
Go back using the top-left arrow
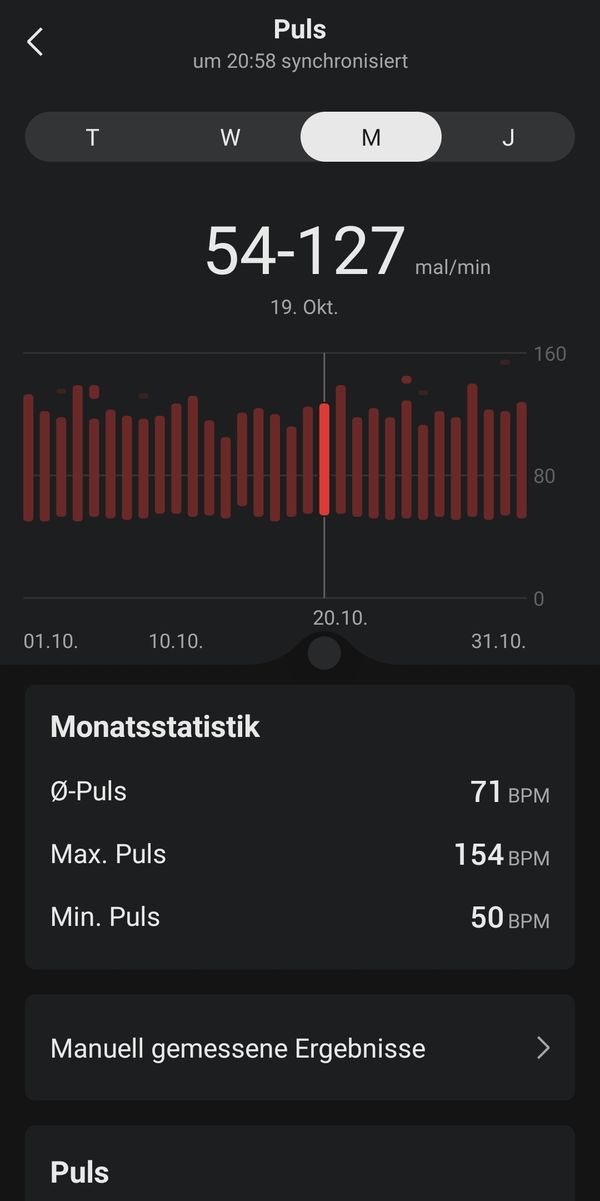coord(35,42)
